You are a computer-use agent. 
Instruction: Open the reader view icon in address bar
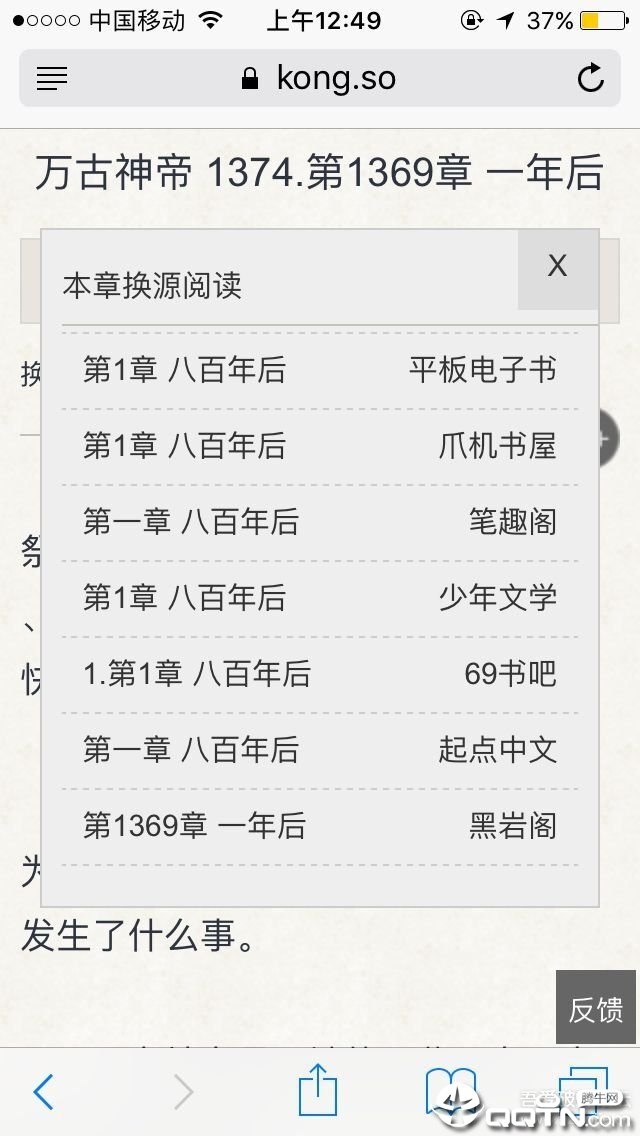coord(52,78)
